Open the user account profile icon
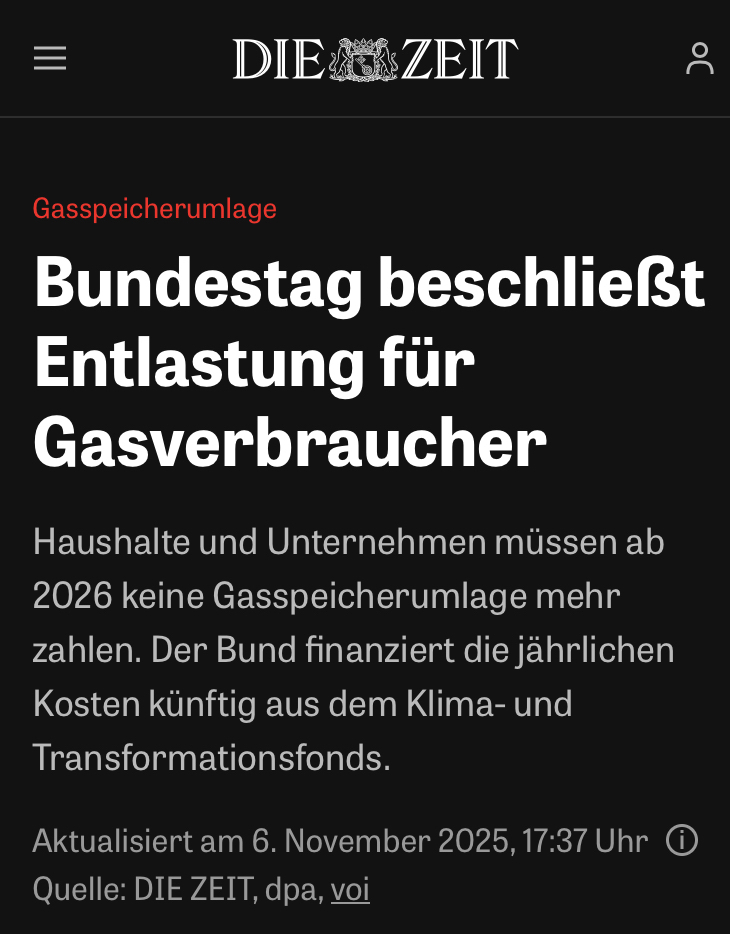Screen dimensions: 730x934 click(x=699, y=58)
